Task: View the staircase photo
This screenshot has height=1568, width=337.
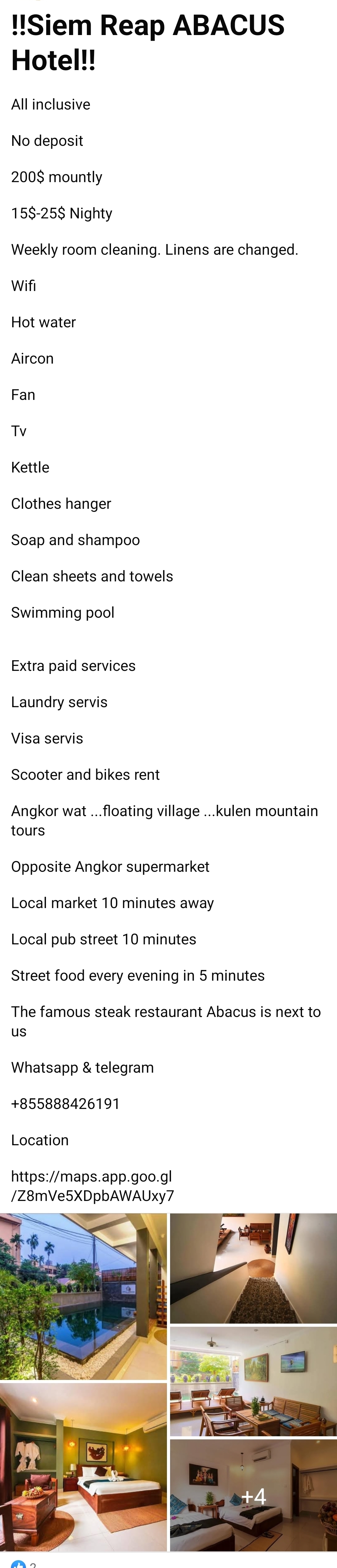Action: click(x=253, y=1268)
